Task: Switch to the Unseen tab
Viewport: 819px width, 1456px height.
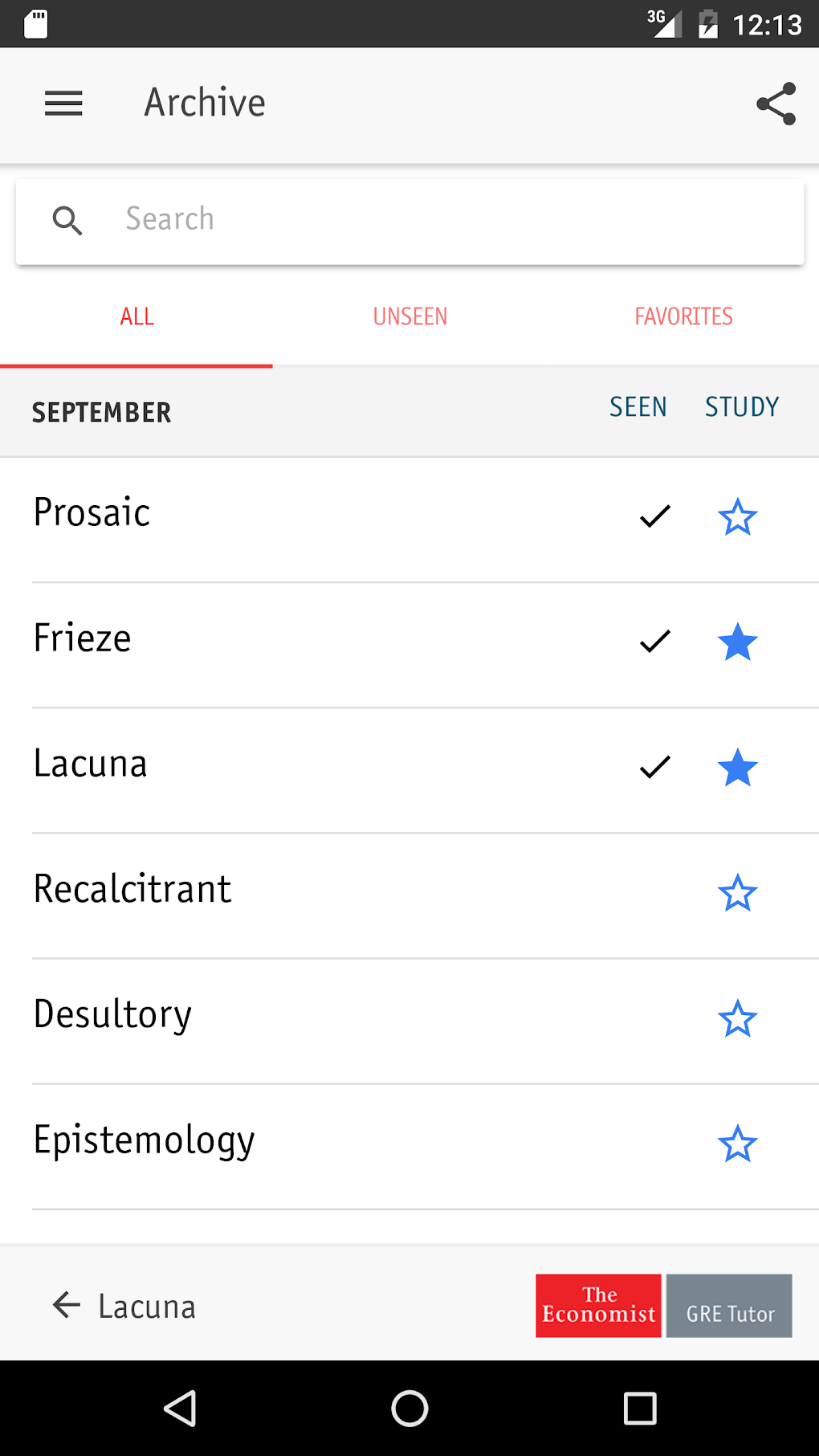Action: 409,316
